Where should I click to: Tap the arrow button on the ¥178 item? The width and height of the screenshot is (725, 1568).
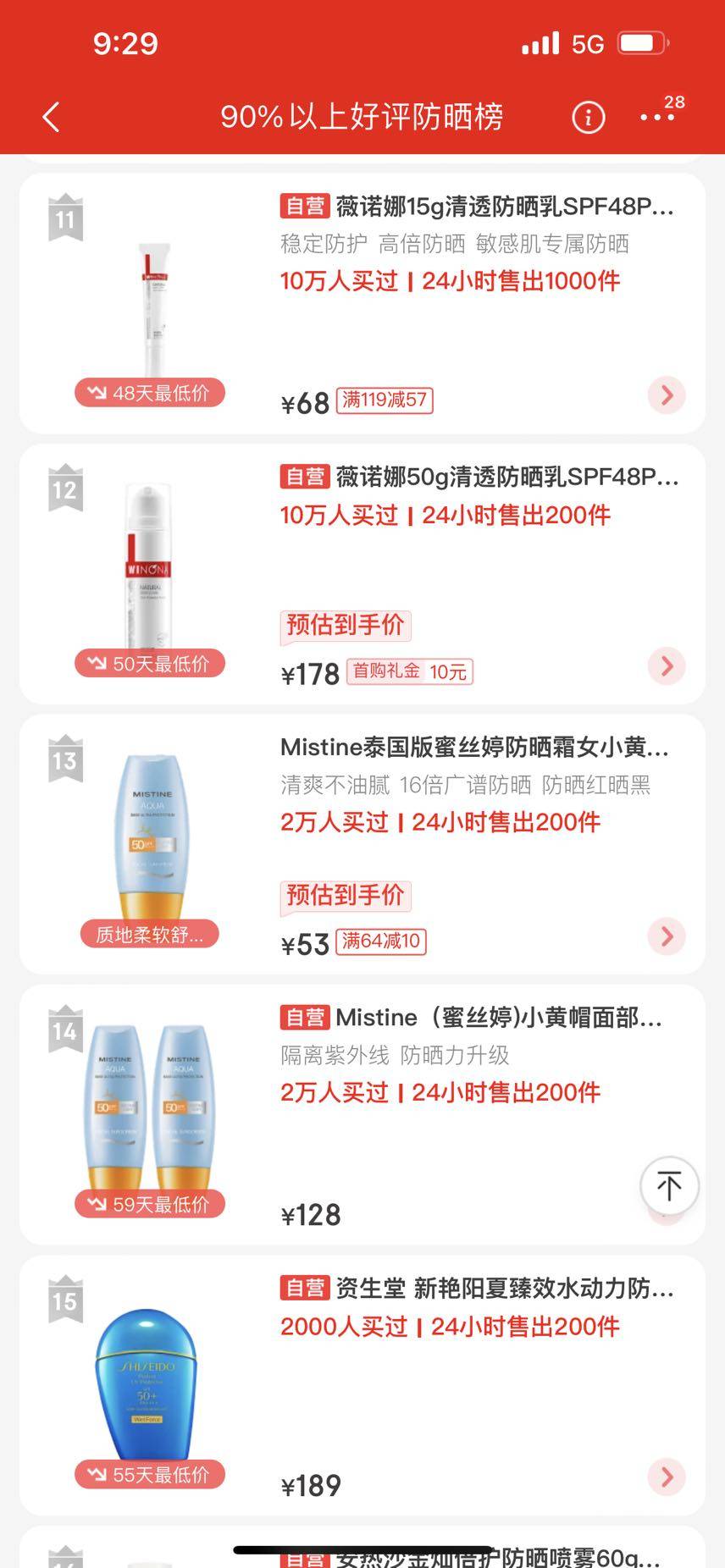click(x=667, y=666)
